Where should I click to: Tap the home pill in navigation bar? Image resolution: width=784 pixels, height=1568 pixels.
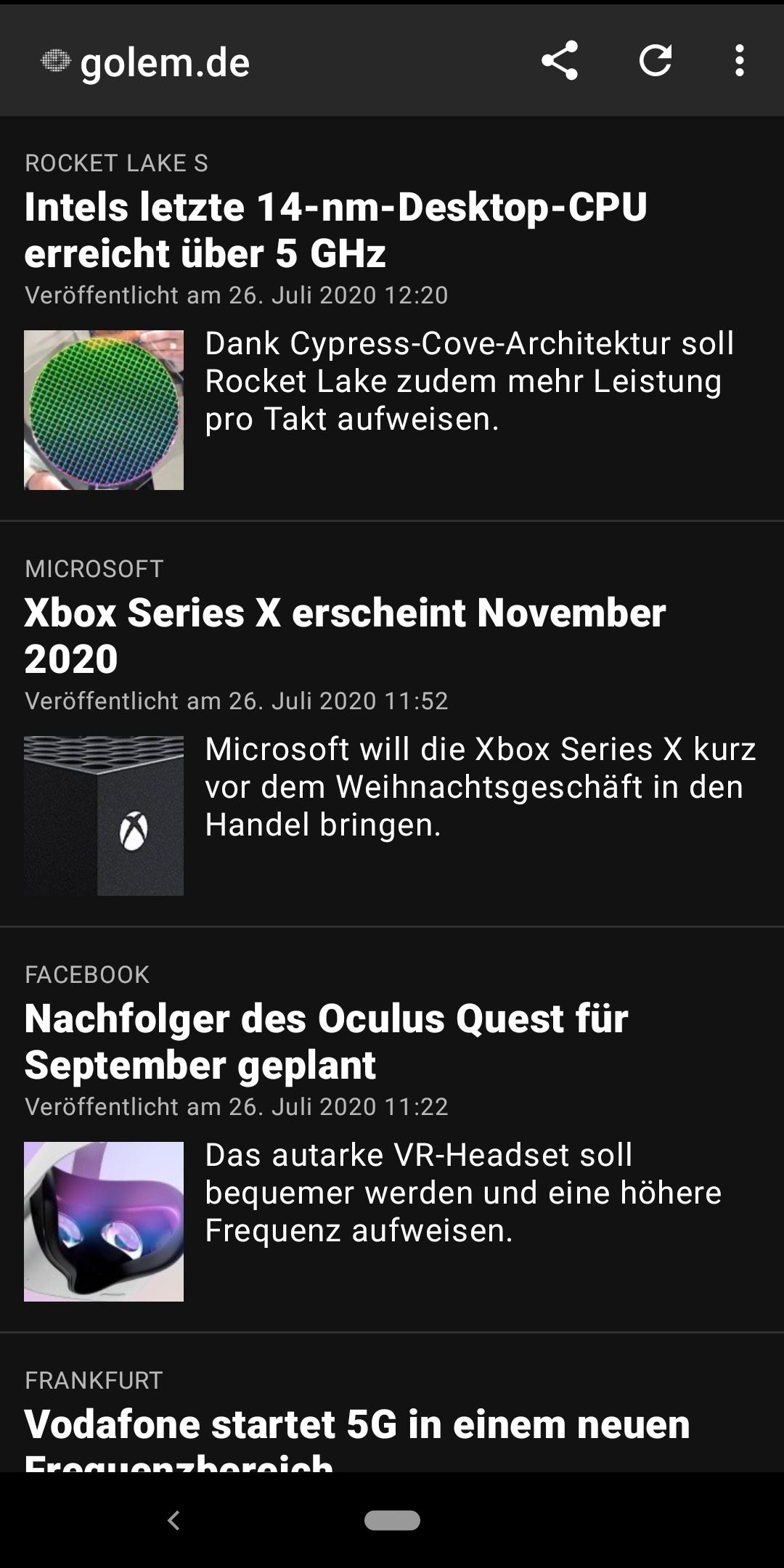pos(392,1520)
